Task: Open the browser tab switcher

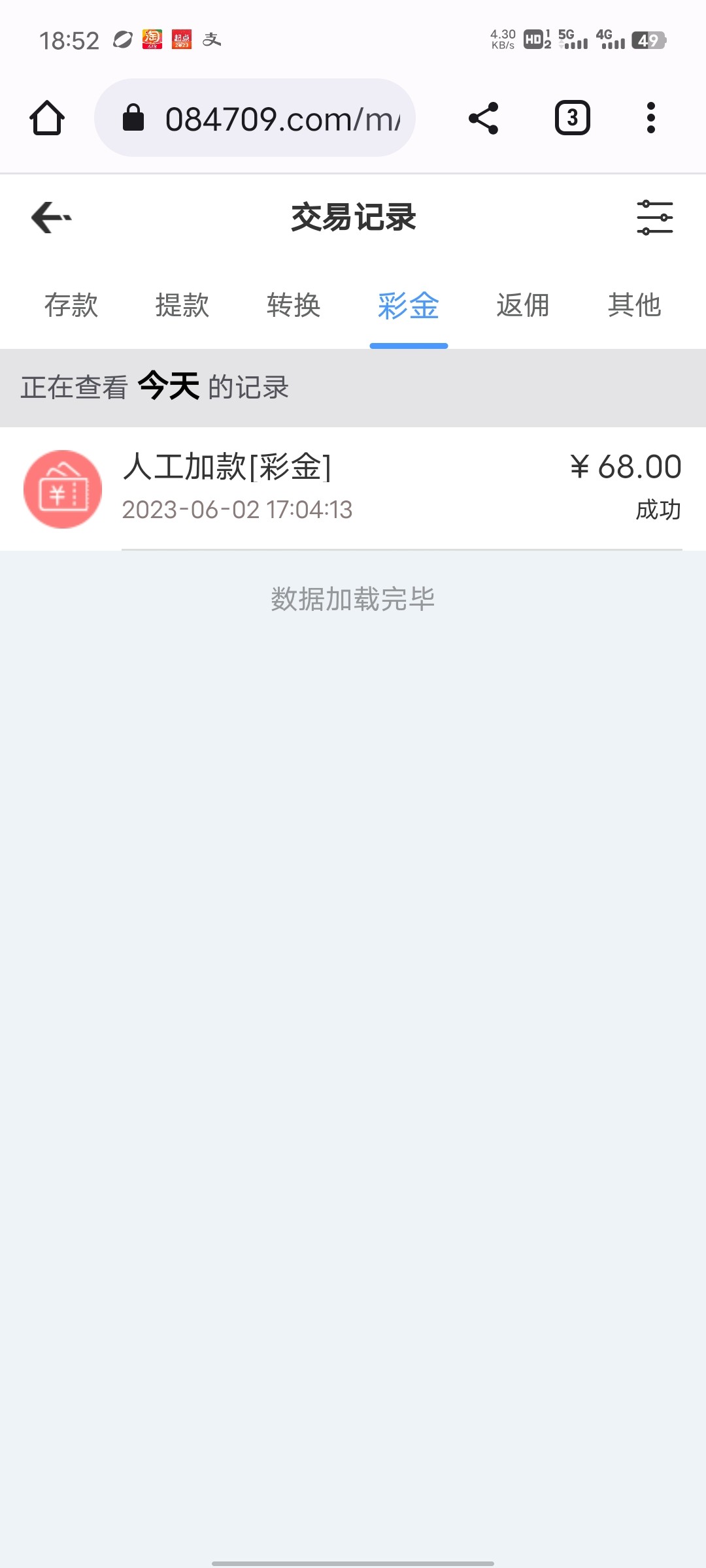Action: click(x=572, y=118)
